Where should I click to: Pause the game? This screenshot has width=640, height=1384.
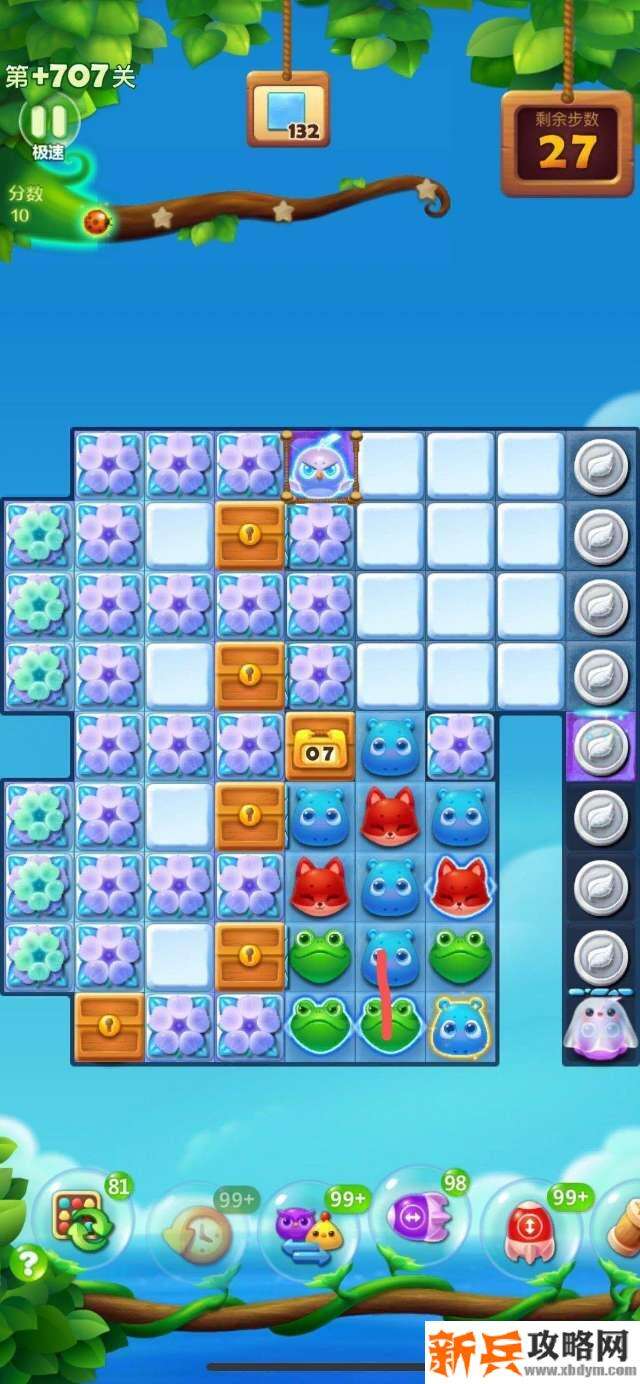point(48,122)
